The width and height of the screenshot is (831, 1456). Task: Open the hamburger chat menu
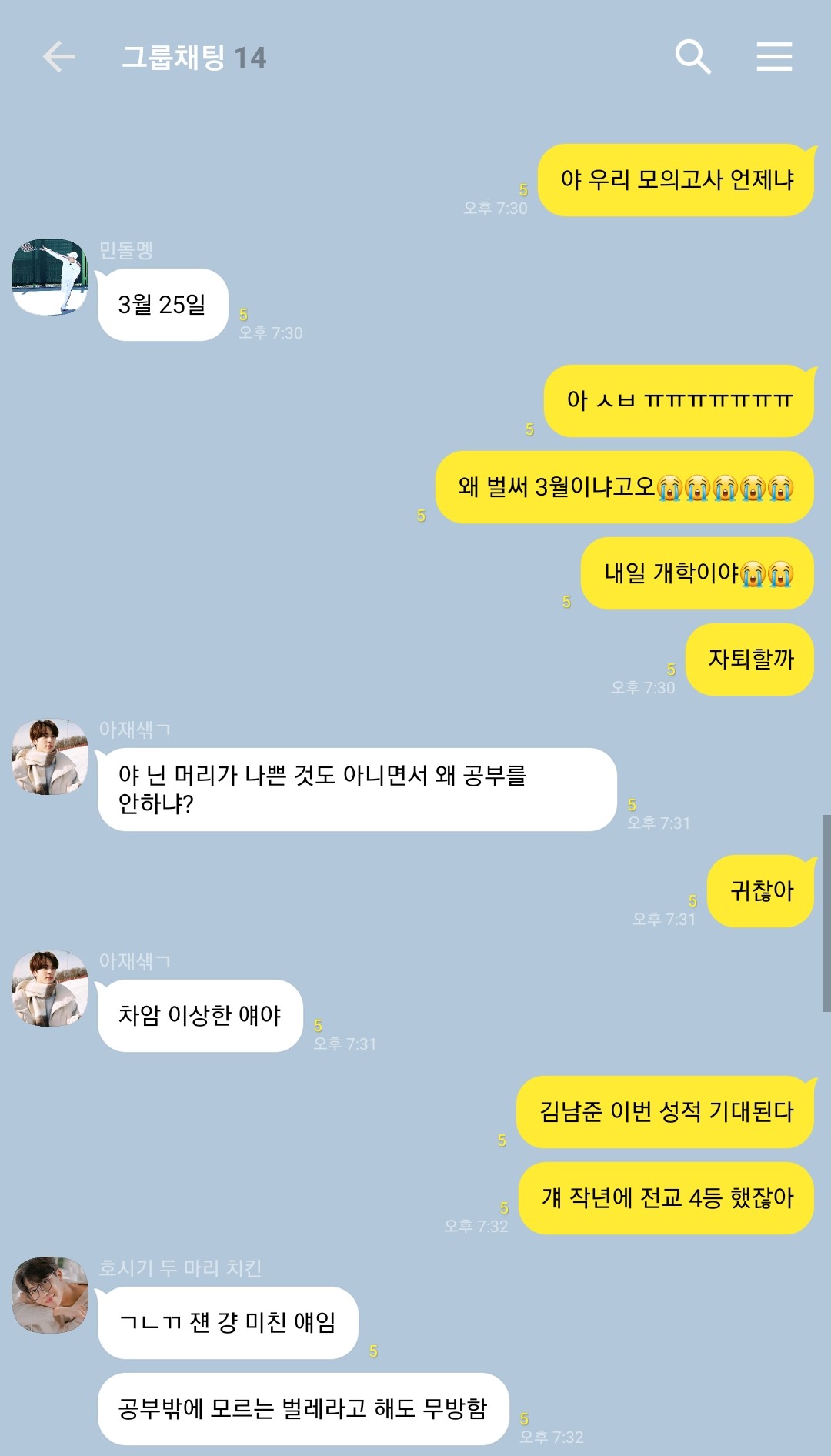point(774,57)
